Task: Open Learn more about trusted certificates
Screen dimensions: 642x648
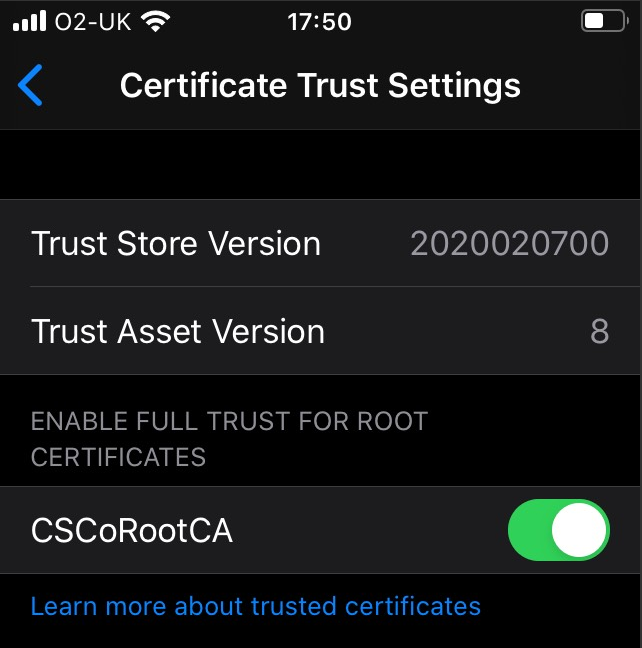Action: 256,606
